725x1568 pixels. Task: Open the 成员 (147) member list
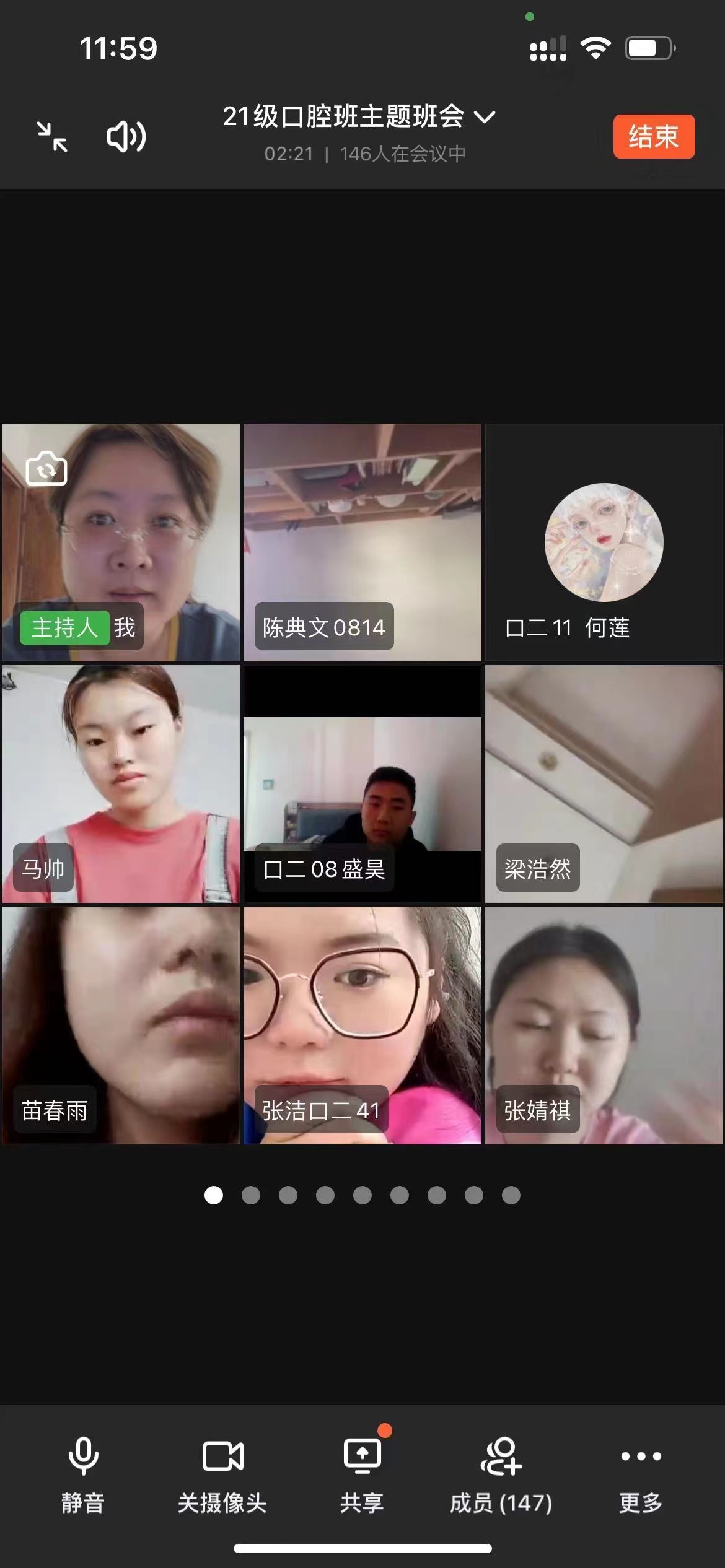501,1474
